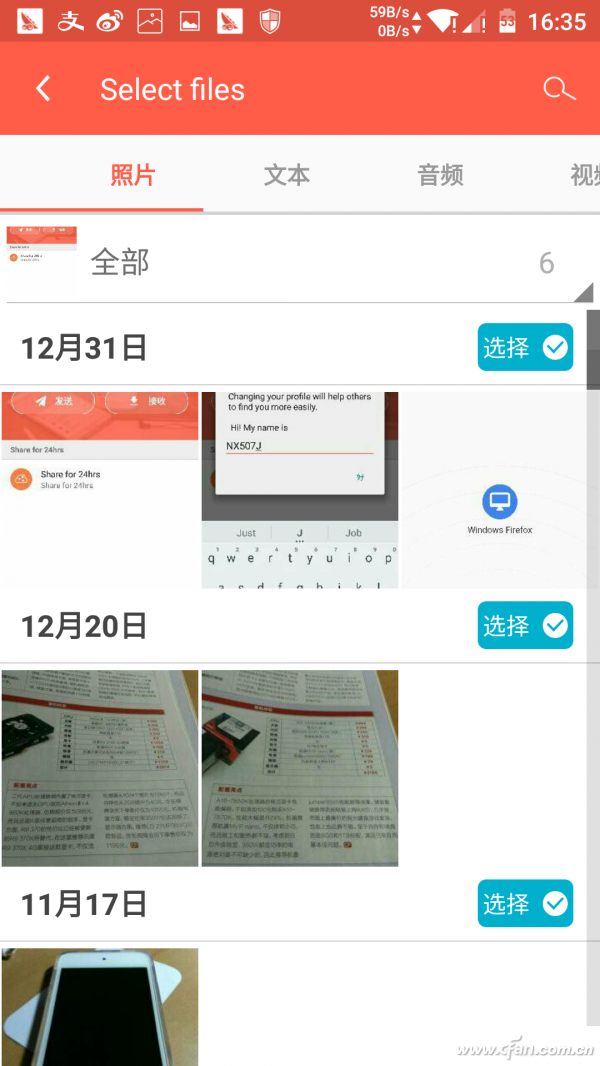Open the search icon
This screenshot has height=1066, width=600.
coord(558,89)
